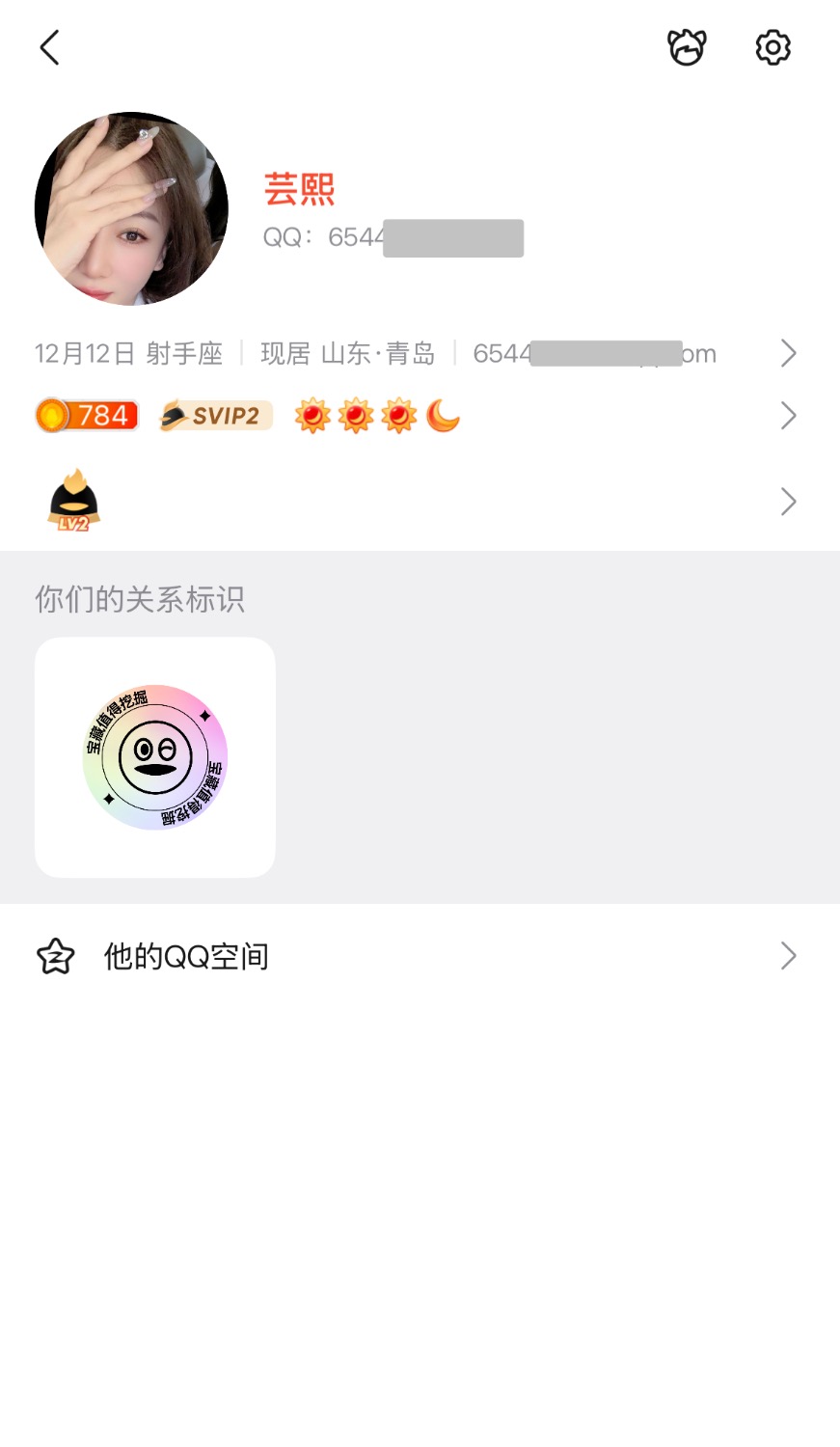
Task: Open the SVIP2 level badges row
Action: point(415,417)
